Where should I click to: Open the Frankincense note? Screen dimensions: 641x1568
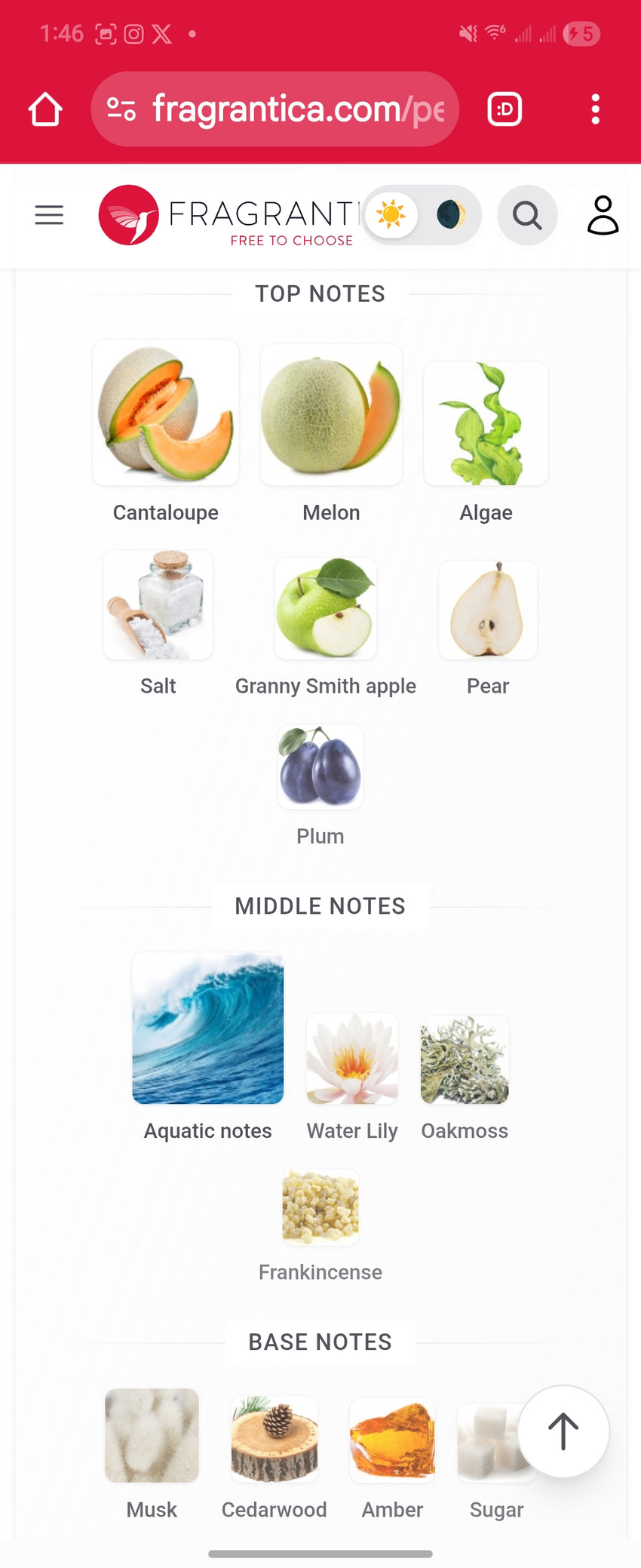[x=320, y=1207]
